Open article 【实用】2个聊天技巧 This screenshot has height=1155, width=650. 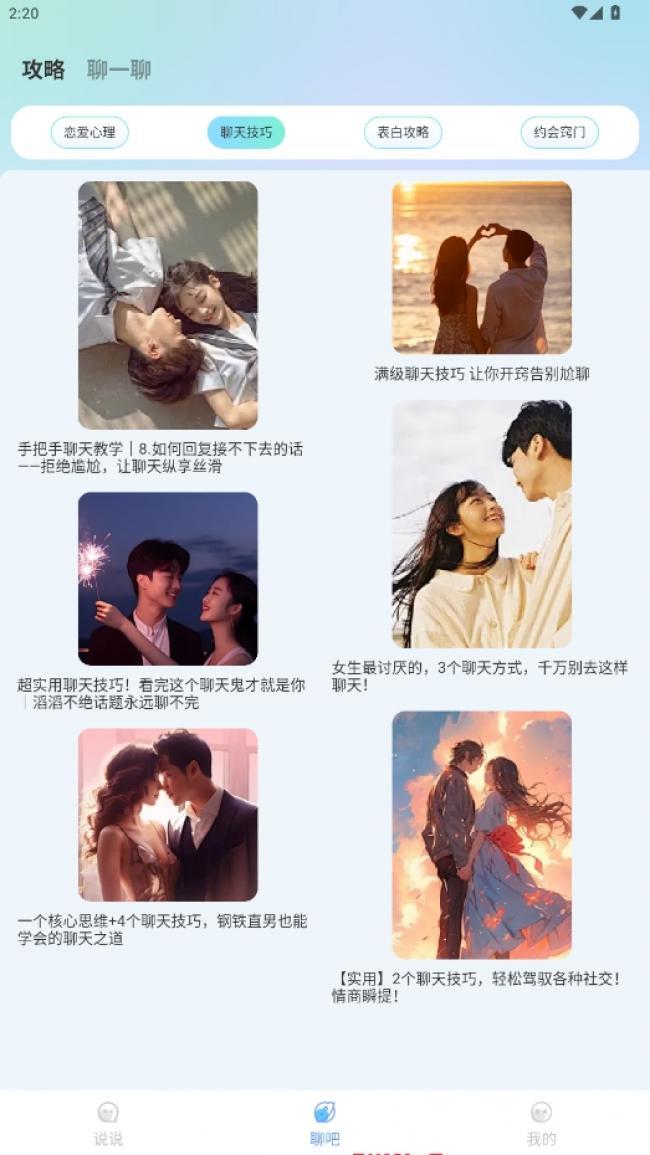click(x=481, y=835)
